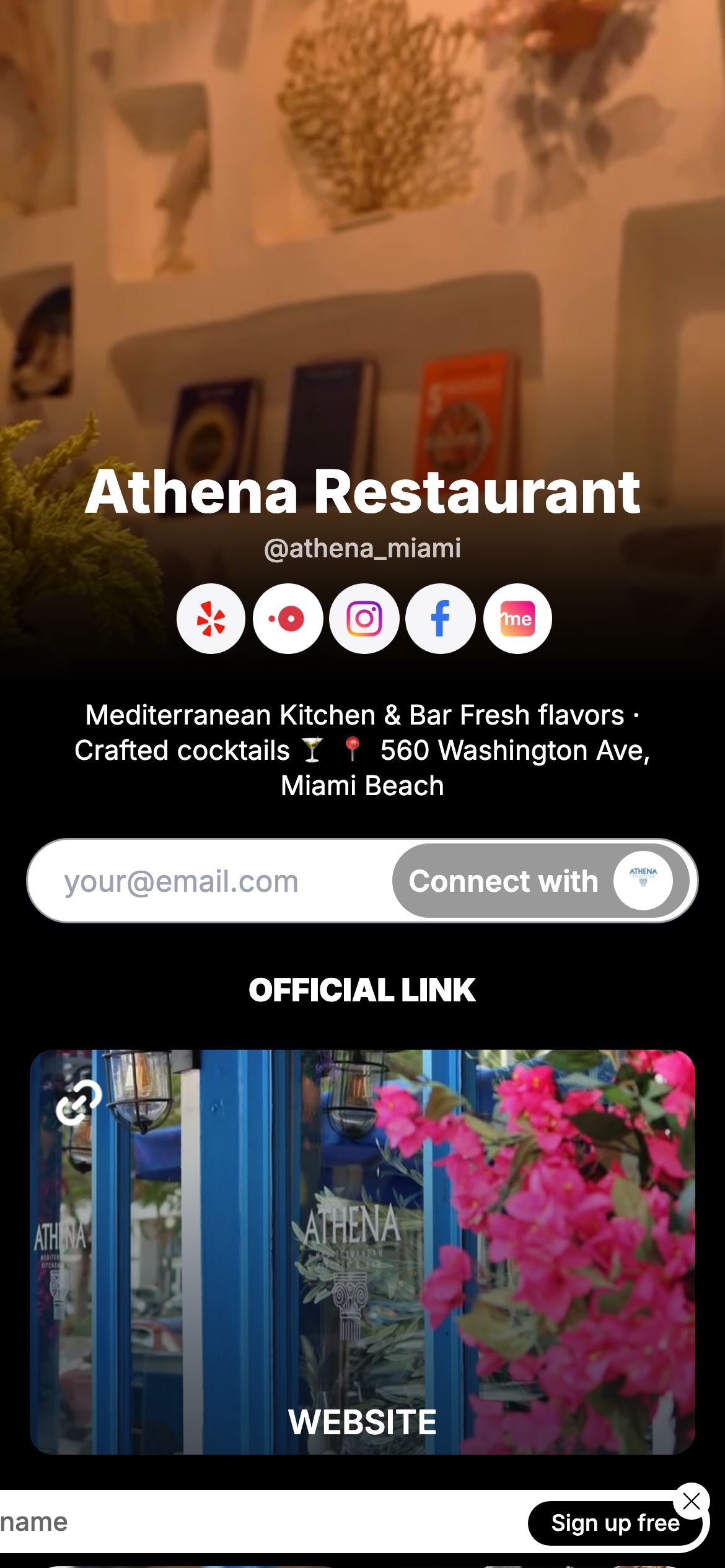Open the Facebook page icon
This screenshot has width=725, height=1568.
point(441,619)
